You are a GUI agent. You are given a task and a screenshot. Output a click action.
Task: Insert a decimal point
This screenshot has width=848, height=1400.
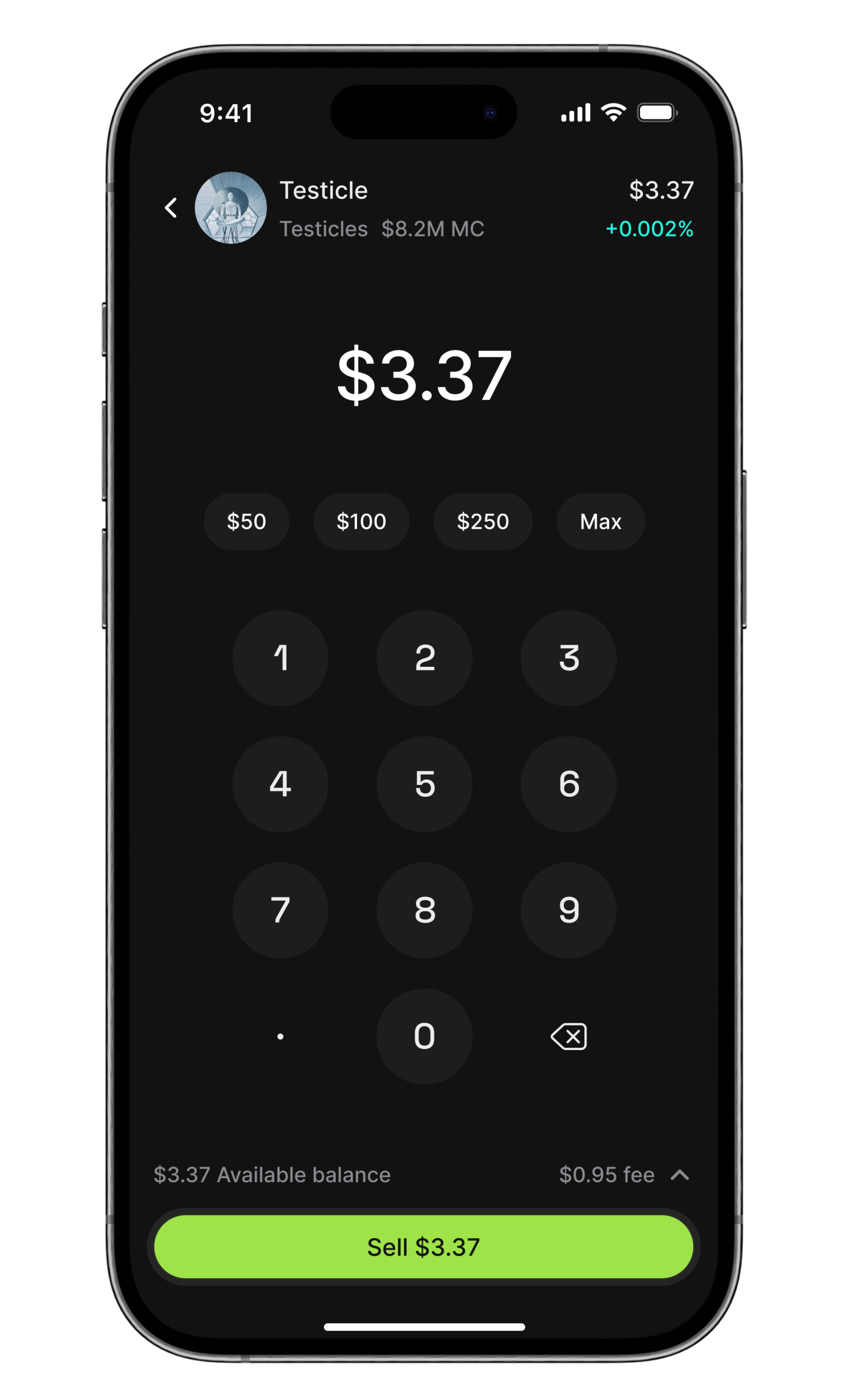[280, 1036]
